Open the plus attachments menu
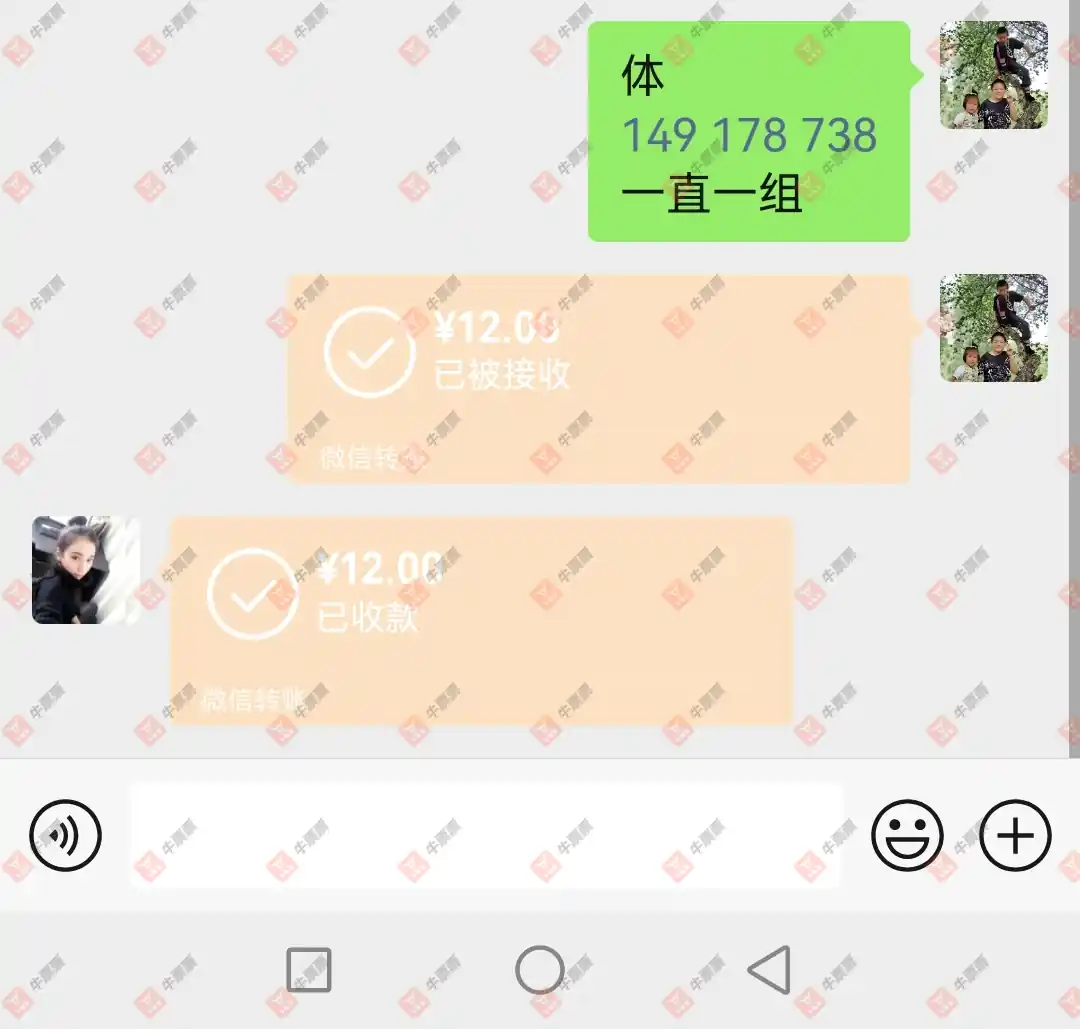Image resolution: width=1080 pixels, height=1029 pixels. pyautogui.click(x=1015, y=835)
